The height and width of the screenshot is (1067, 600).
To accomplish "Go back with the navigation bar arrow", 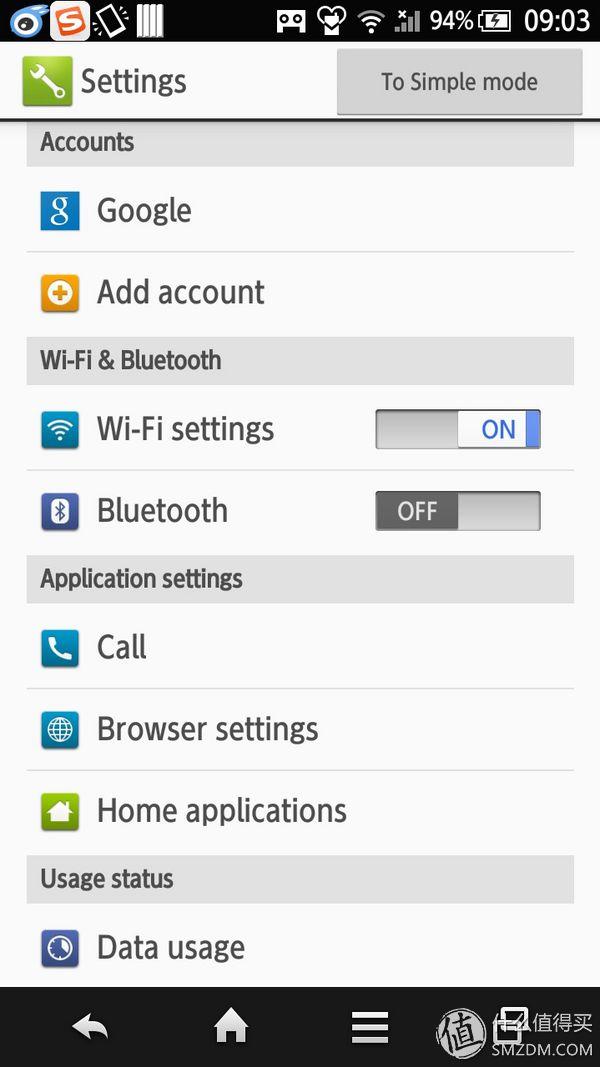I will coord(90,1027).
